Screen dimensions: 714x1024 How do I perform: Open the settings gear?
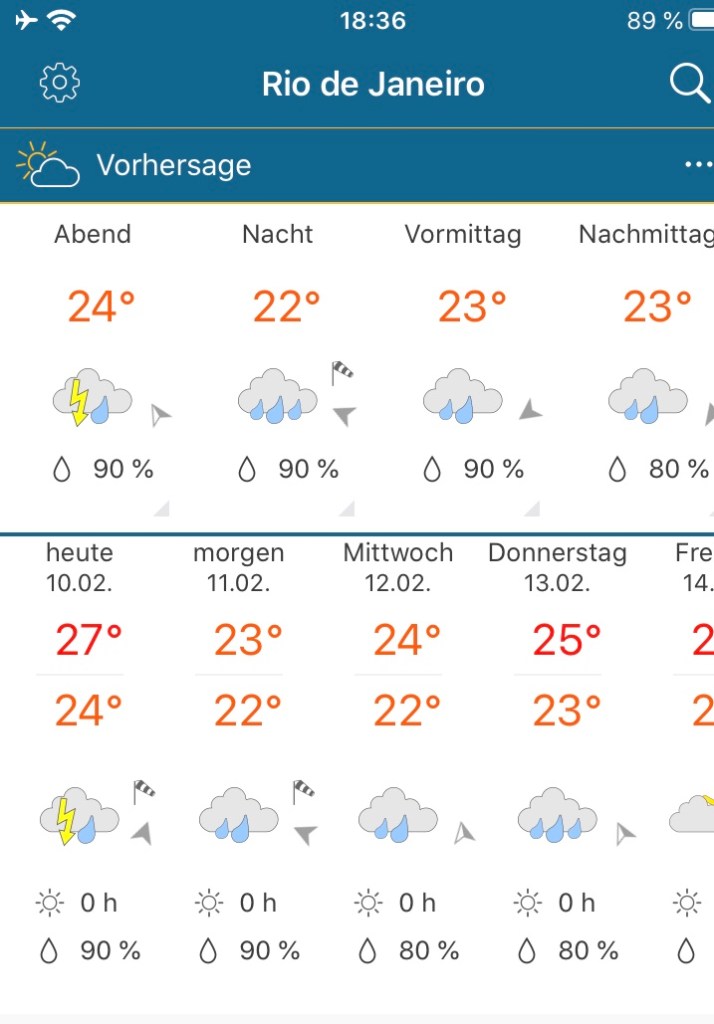click(60, 83)
